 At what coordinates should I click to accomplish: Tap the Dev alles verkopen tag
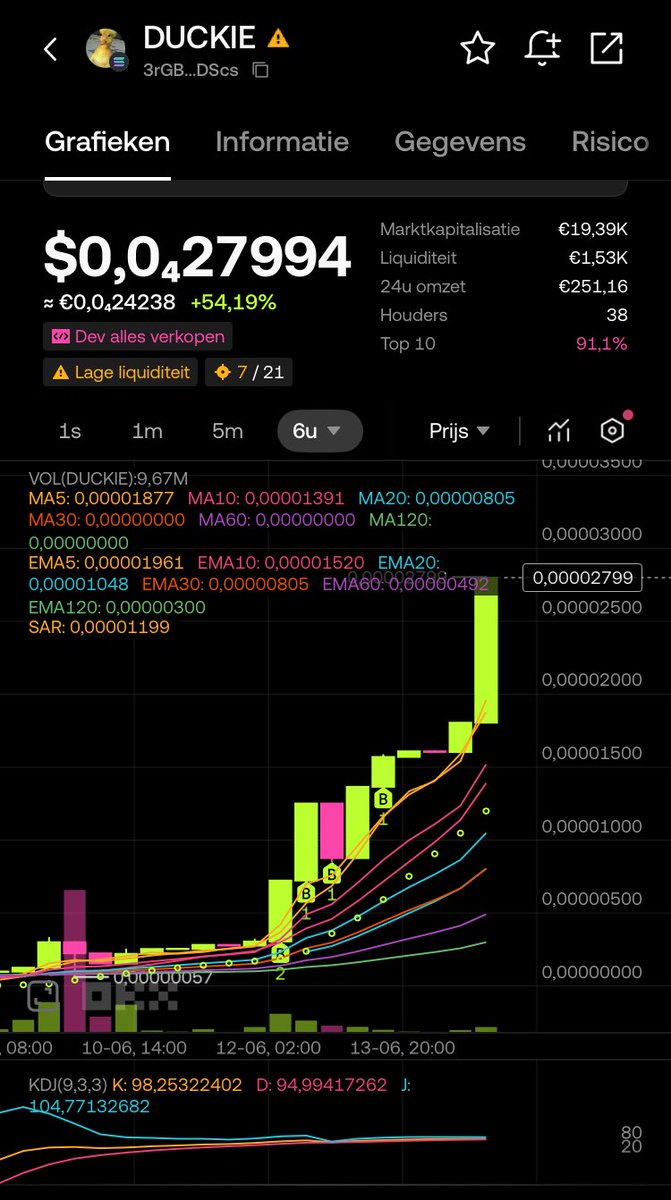coord(138,336)
